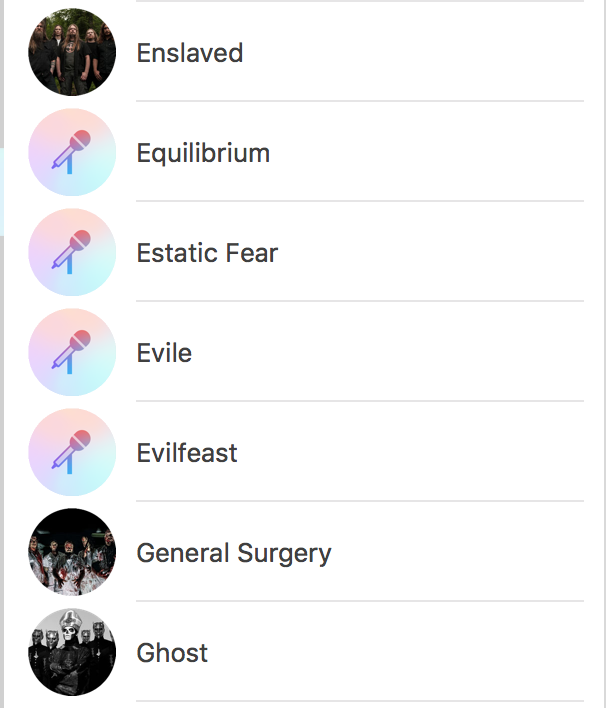
Task: Tap the Evile artist row
Action: coord(165,353)
